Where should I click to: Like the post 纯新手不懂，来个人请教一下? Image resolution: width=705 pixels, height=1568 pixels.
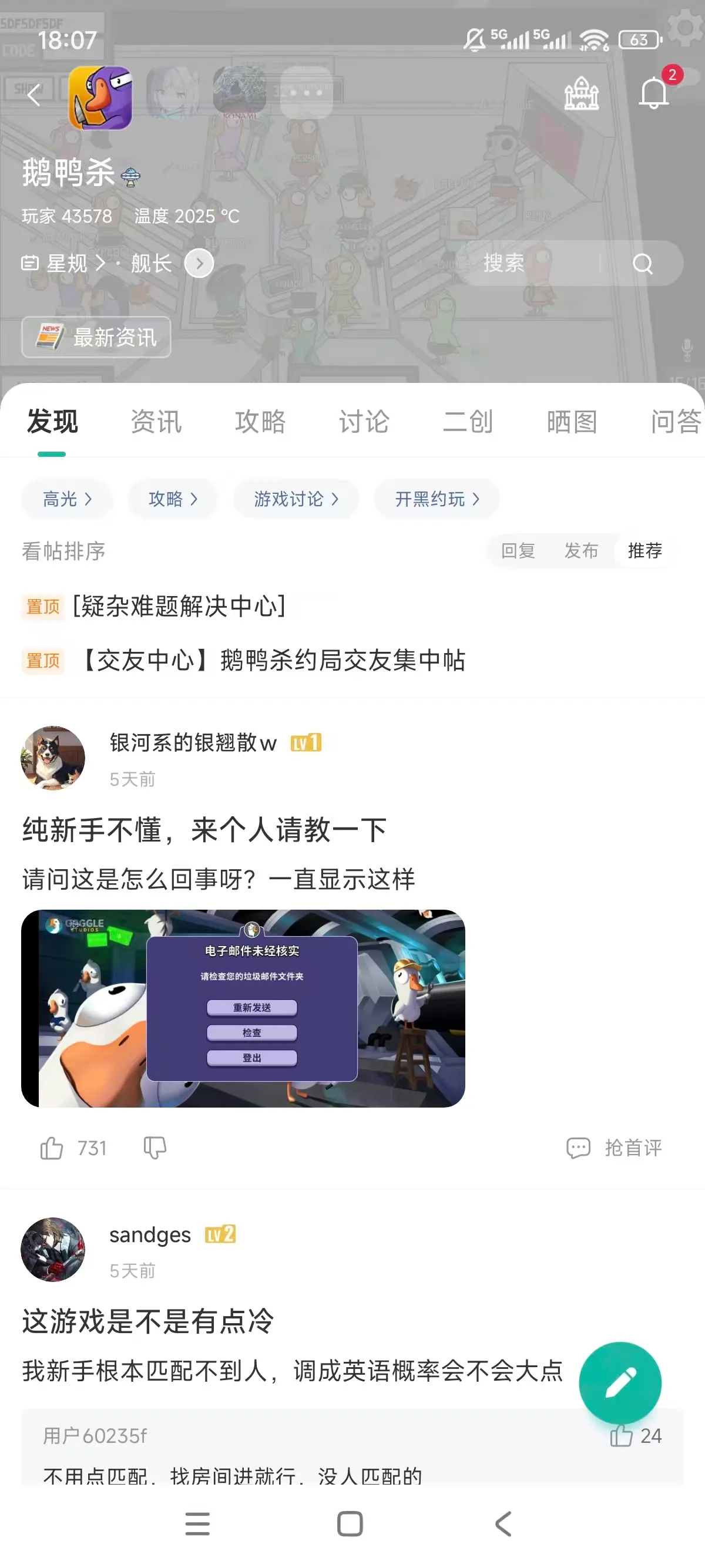click(x=52, y=1148)
